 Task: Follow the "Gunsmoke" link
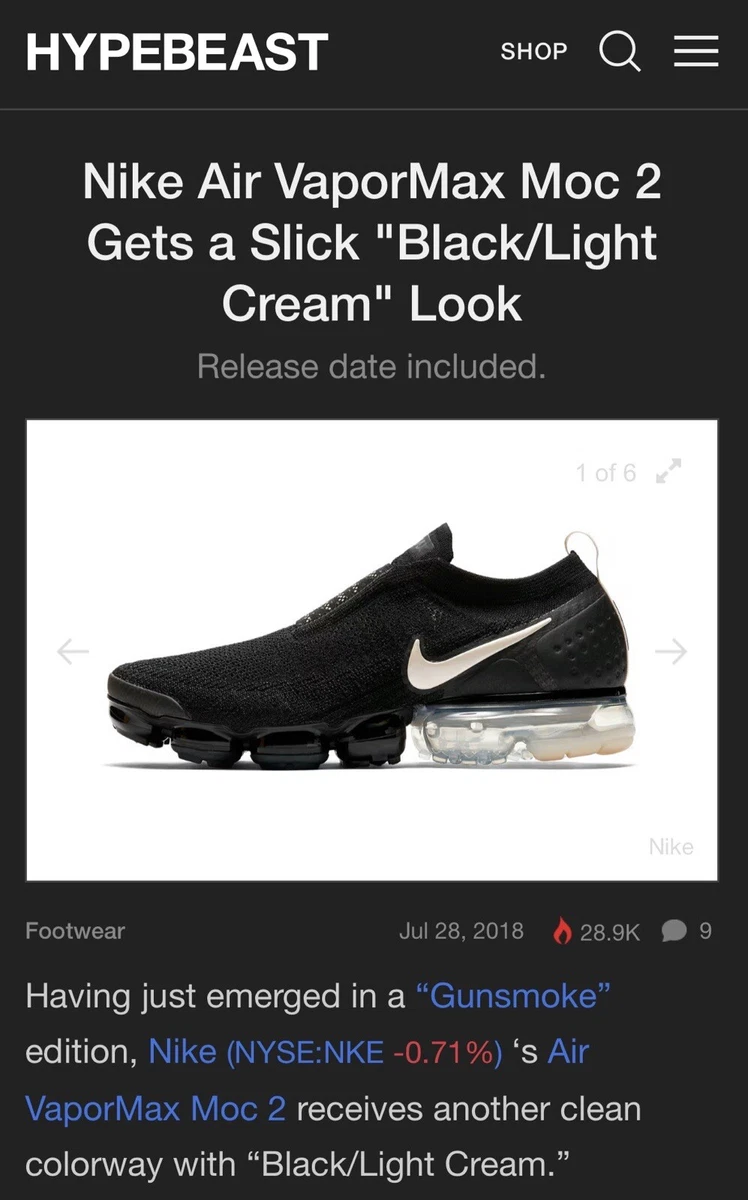pyautogui.click(x=511, y=996)
